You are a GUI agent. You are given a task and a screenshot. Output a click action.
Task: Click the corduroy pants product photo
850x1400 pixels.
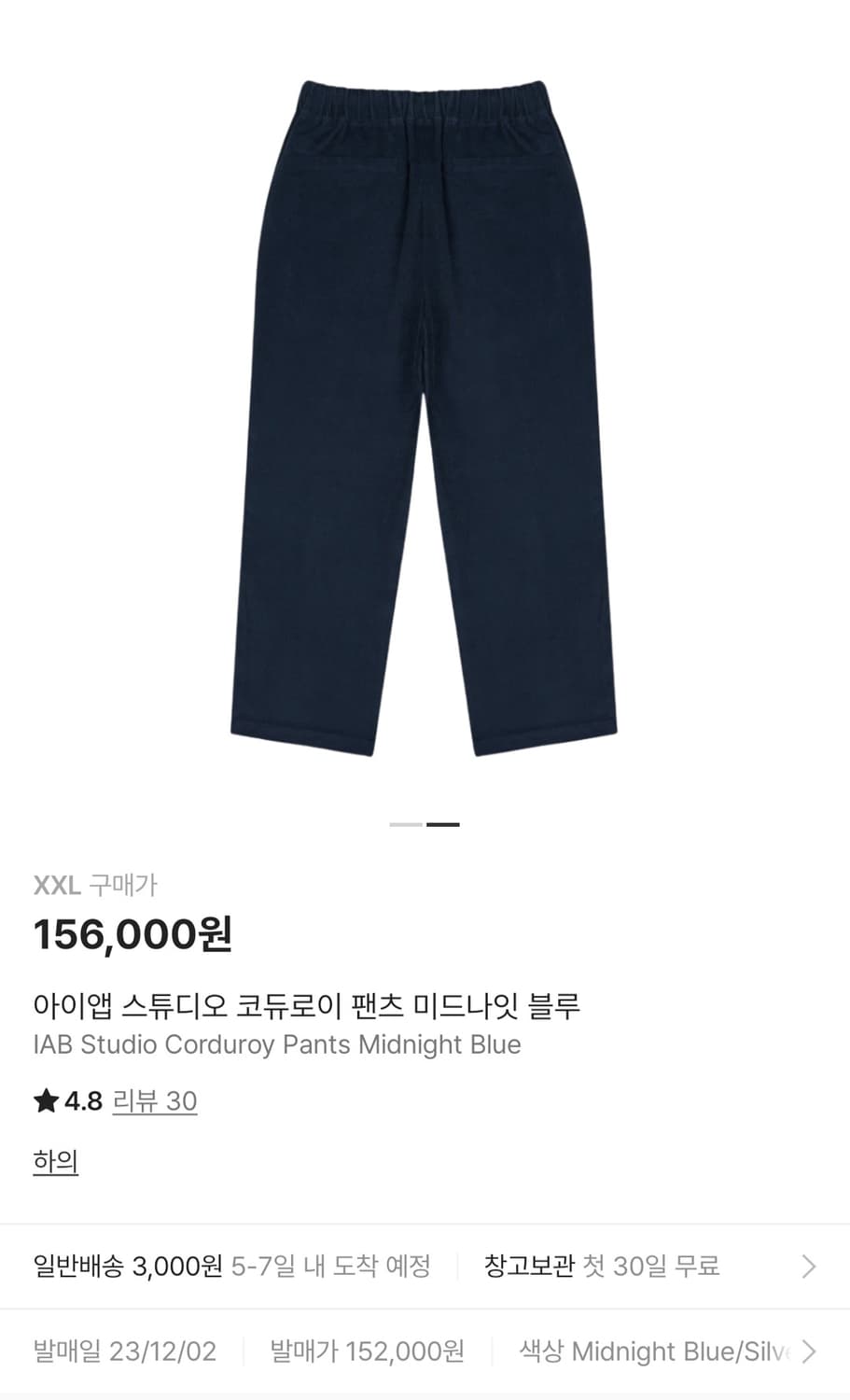[x=425, y=411]
